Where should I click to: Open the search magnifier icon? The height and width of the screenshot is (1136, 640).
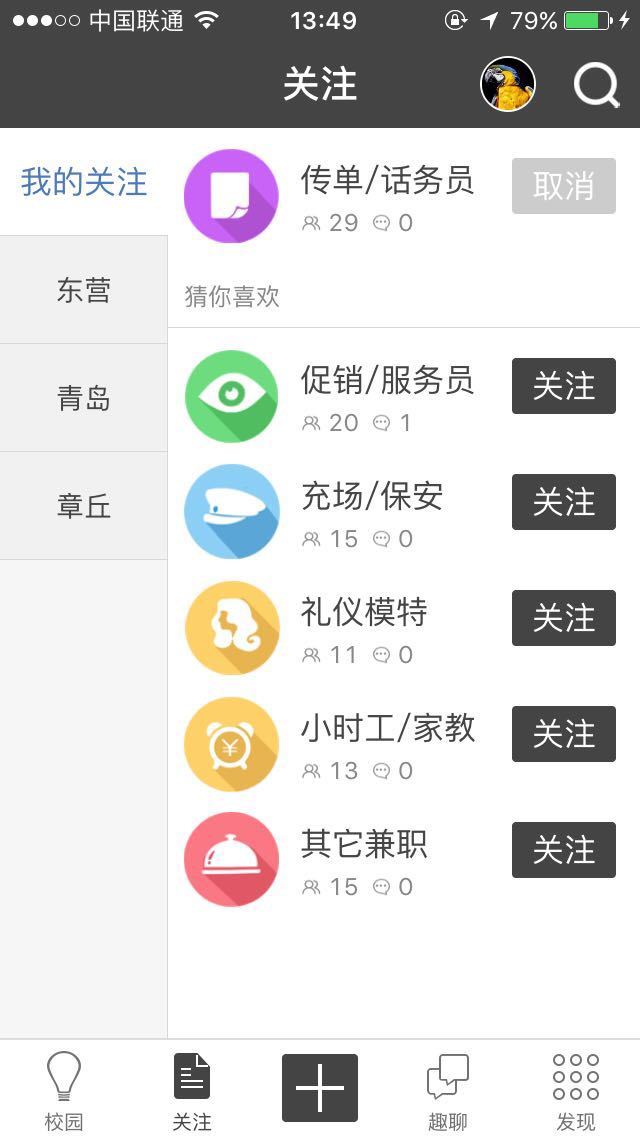596,85
